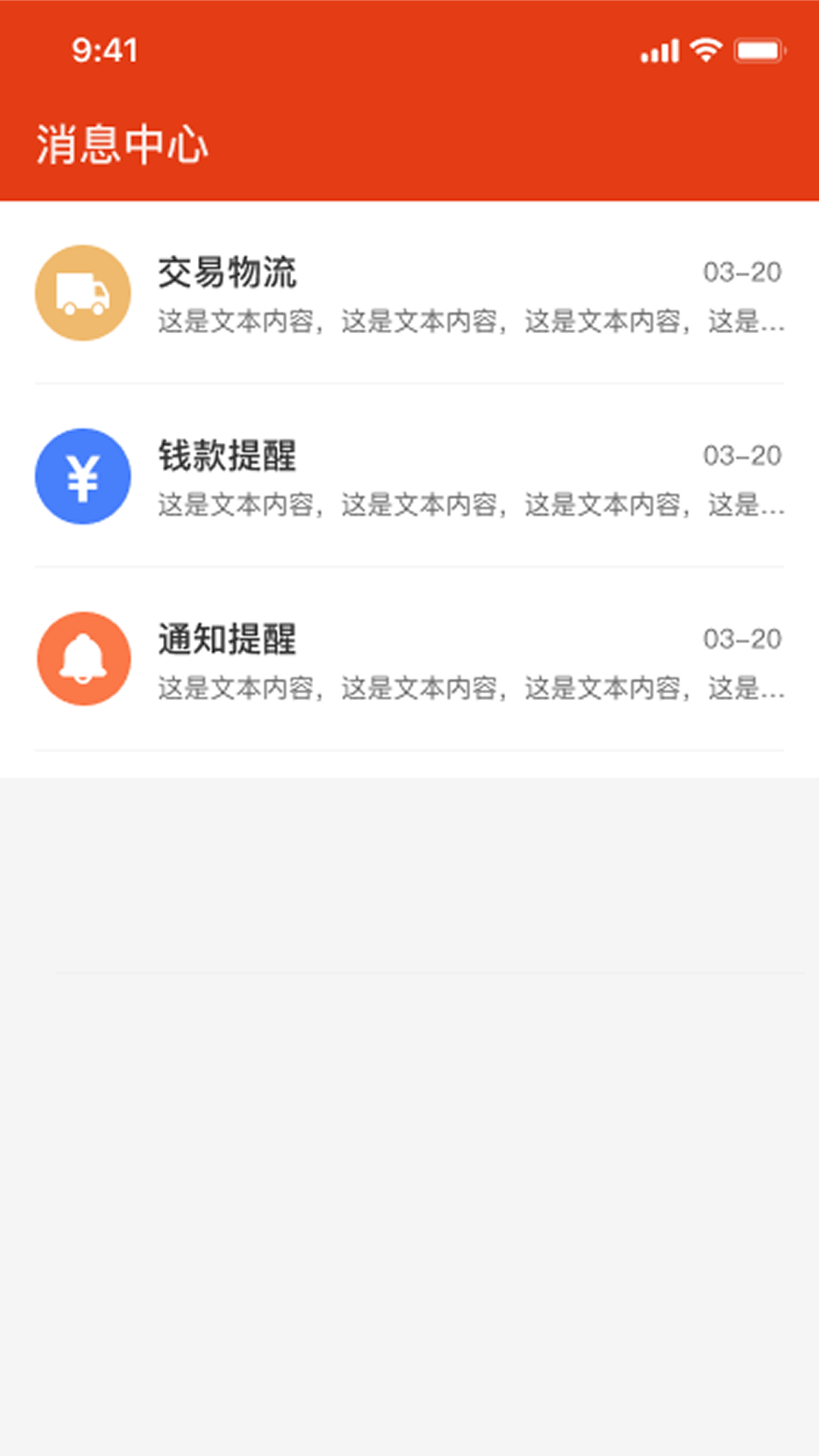The height and width of the screenshot is (1456, 819).
Task: Click the battery indicator icon
Action: coord(758,50)
